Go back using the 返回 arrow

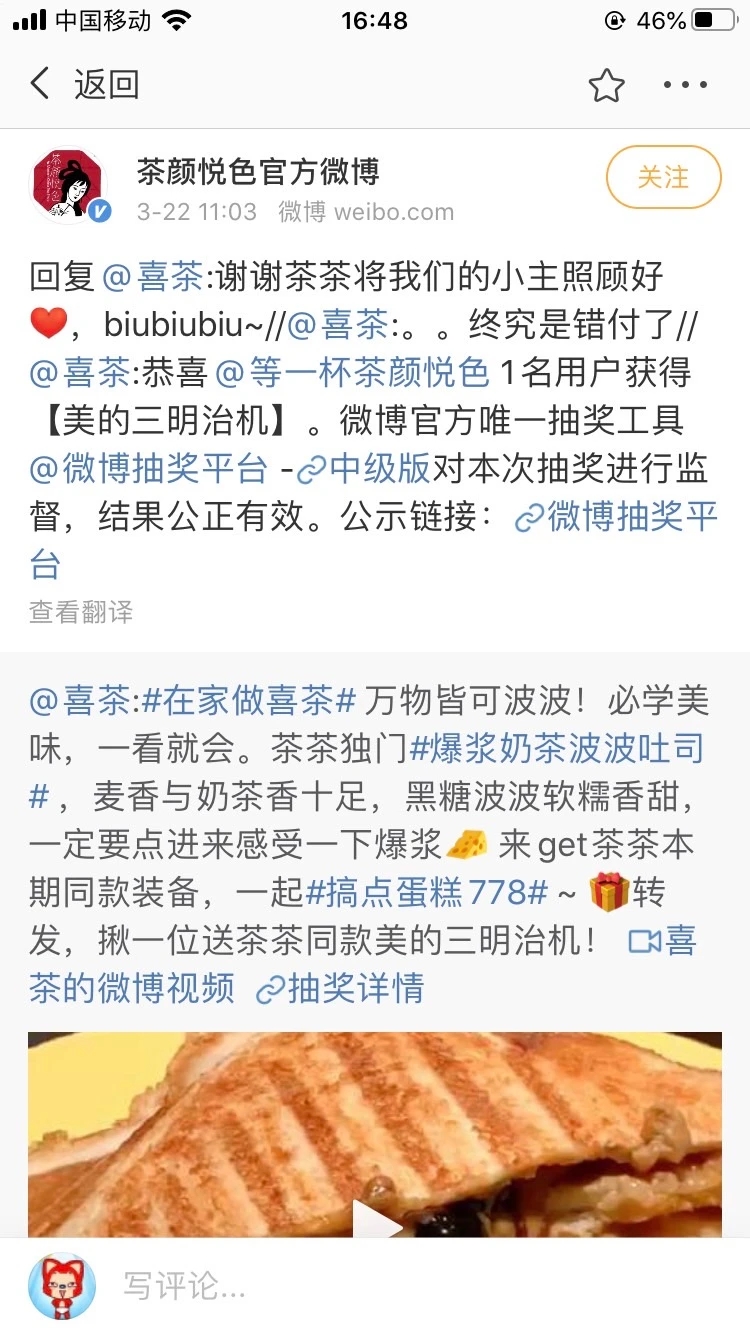[40, 85]
